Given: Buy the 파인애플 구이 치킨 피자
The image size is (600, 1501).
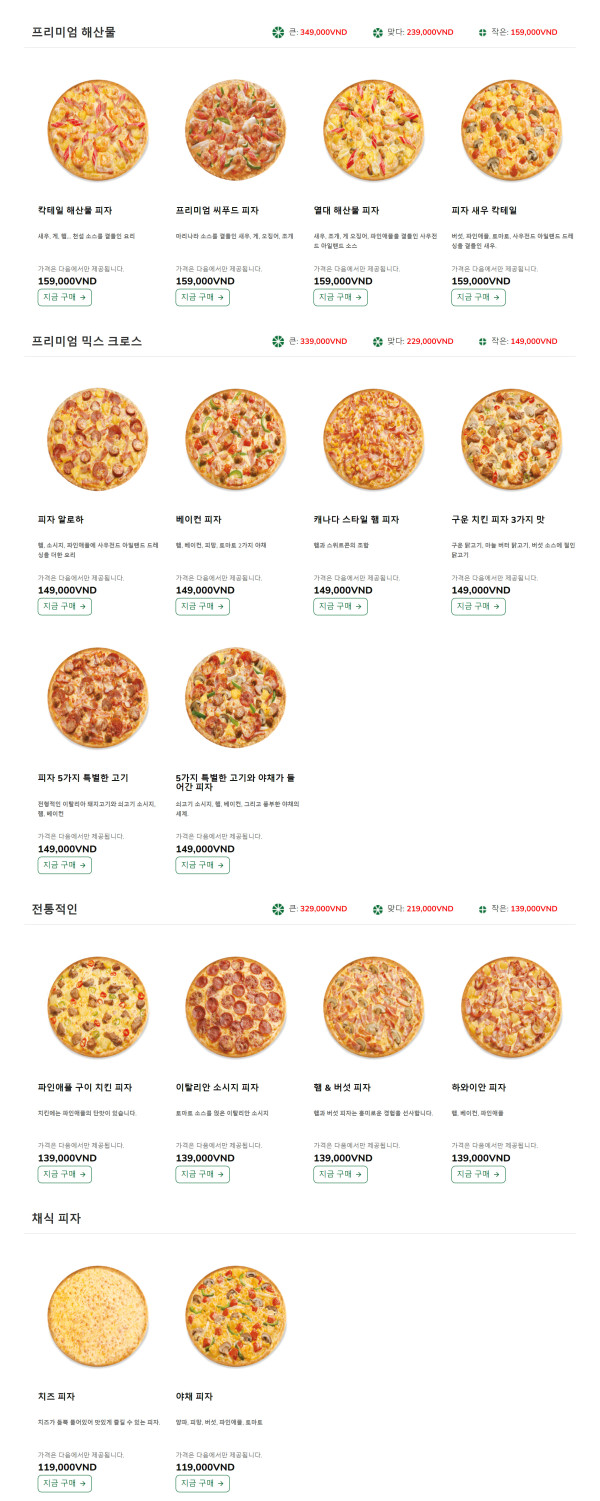Looking at the screenshot, I should (64, 1174).
